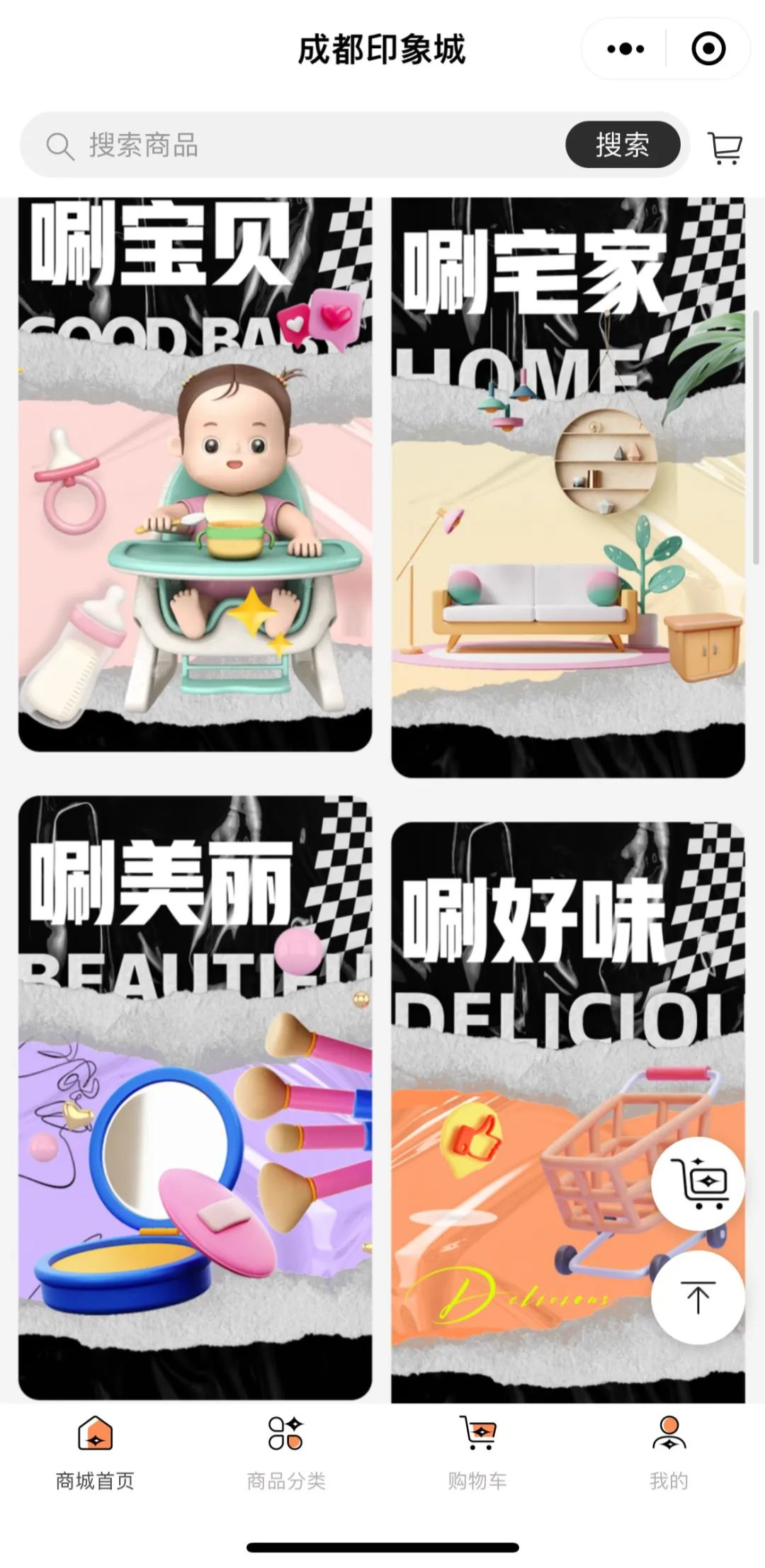Screen dimensions: 765x1568
Task: Tap the black 搜索 button
Action: pyautogui.click(x=622, y=145)
